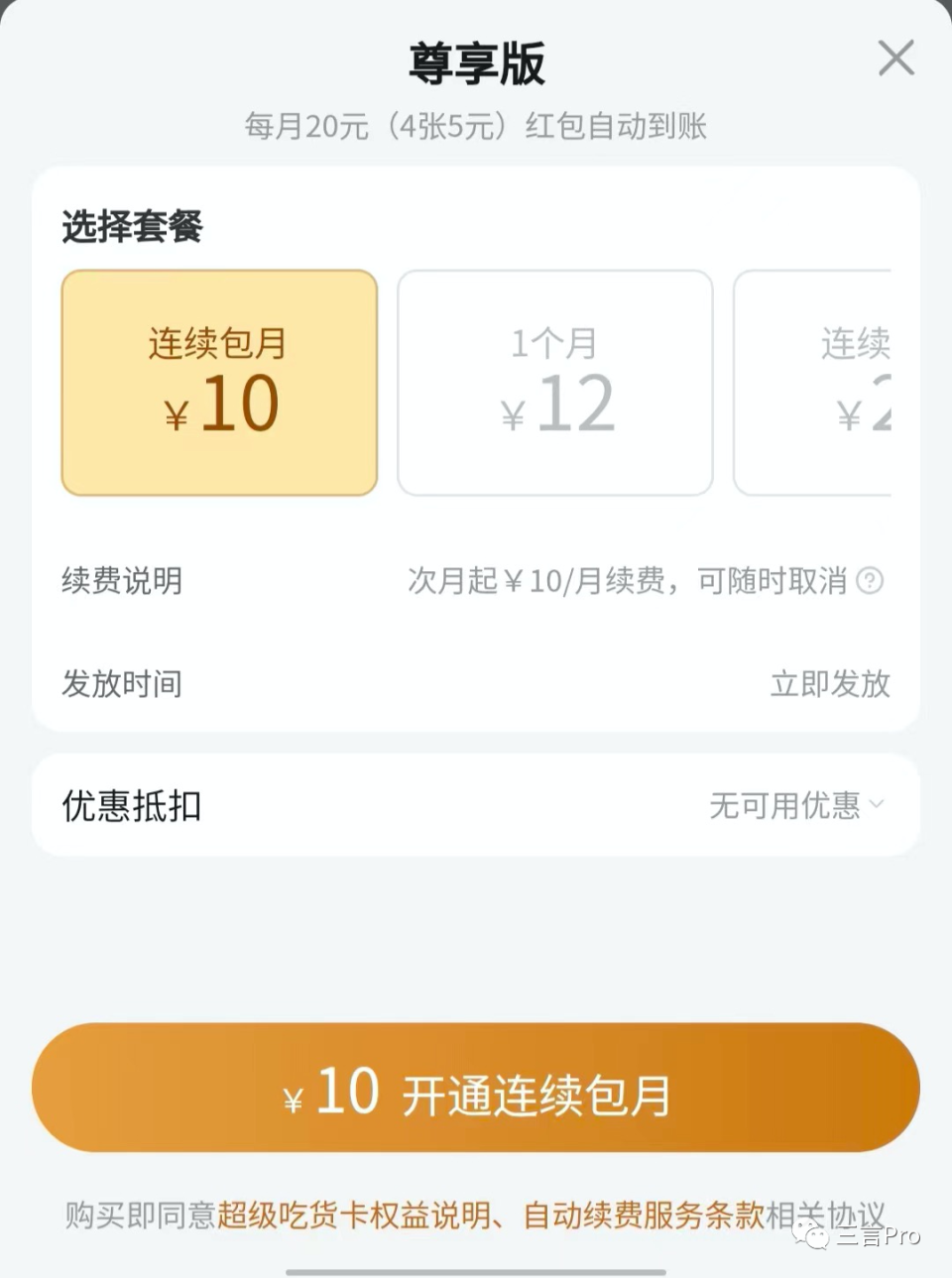
Task: Click the 尊享版 title
Action: tap(476, 59)
